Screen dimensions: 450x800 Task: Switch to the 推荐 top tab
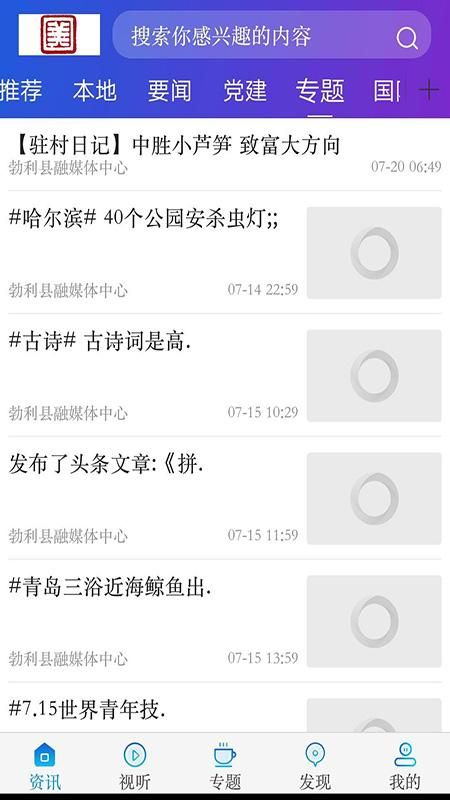tap(21, 91)
